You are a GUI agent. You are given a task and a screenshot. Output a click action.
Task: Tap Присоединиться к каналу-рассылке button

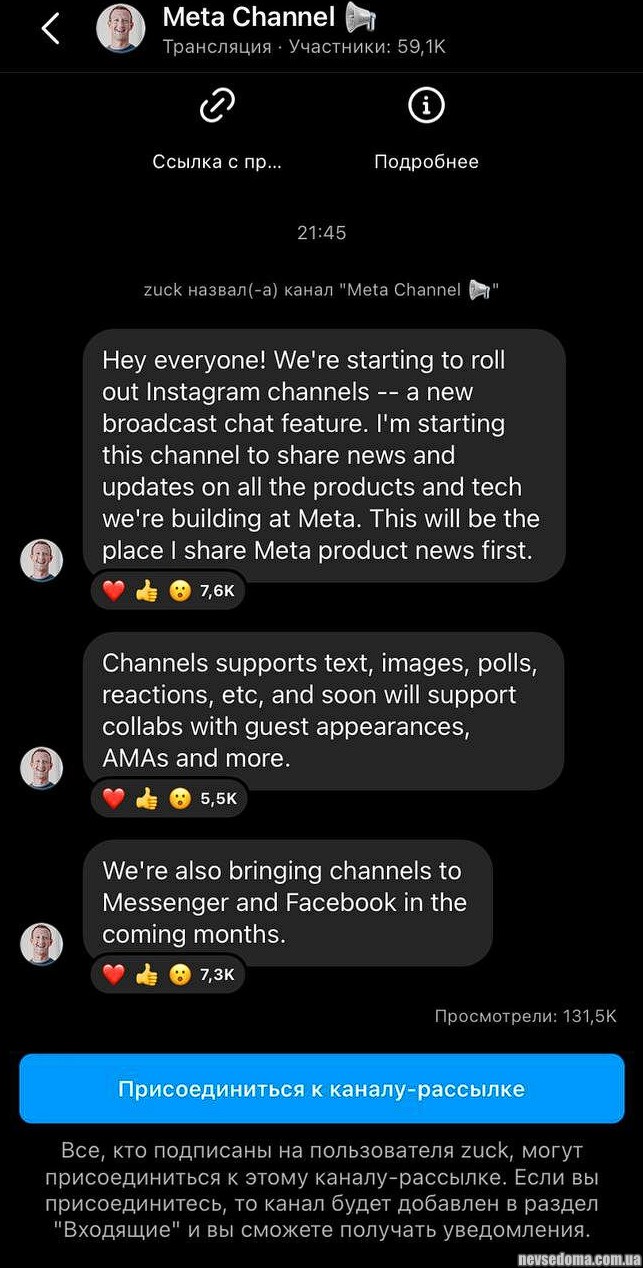[x=321, y=1088]
